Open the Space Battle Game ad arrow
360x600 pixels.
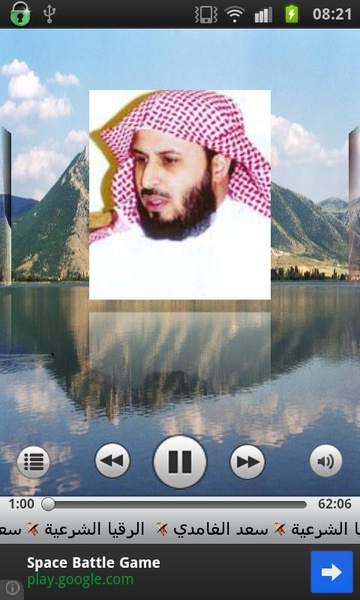[x=332, y=572]
